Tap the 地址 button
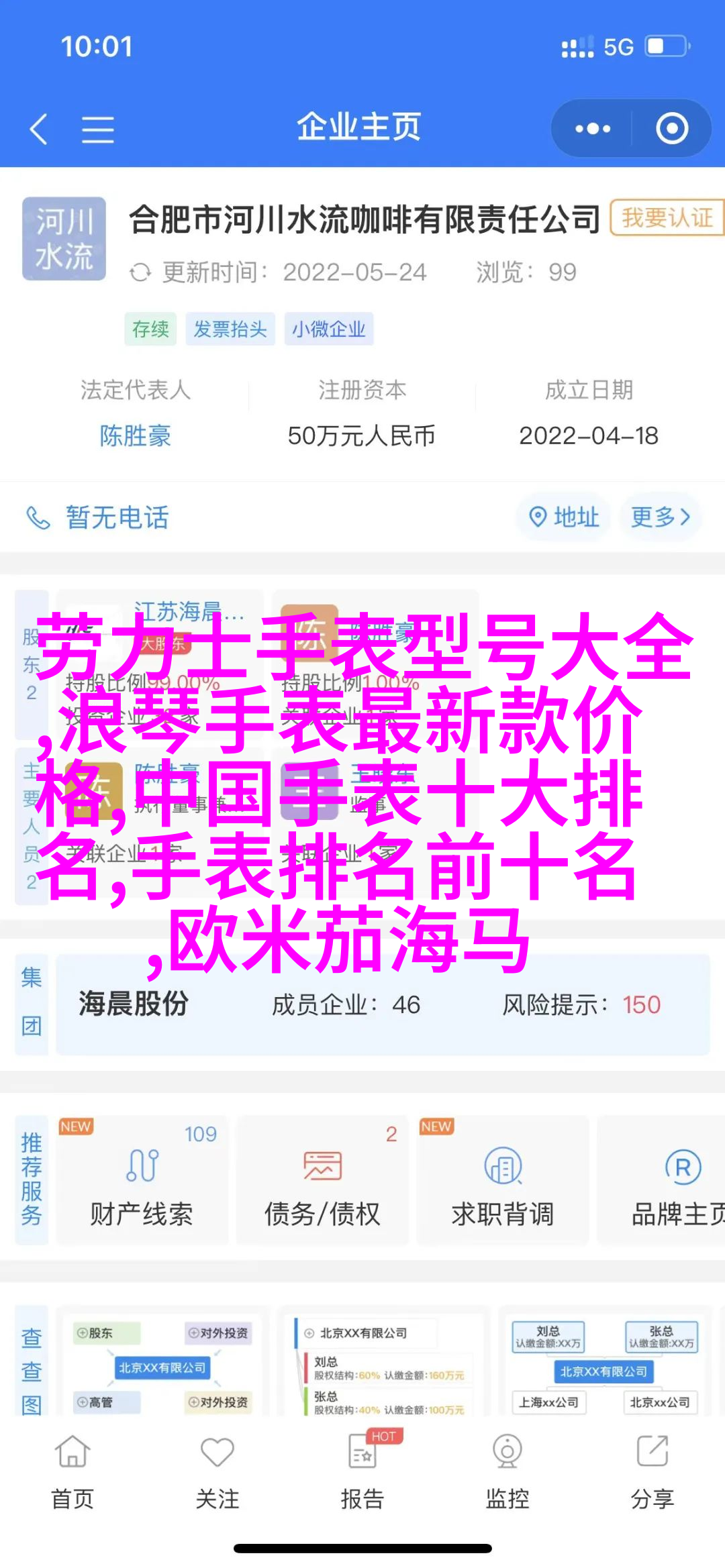The width and height of the screenshot is (725, 1568). [564, 517]
